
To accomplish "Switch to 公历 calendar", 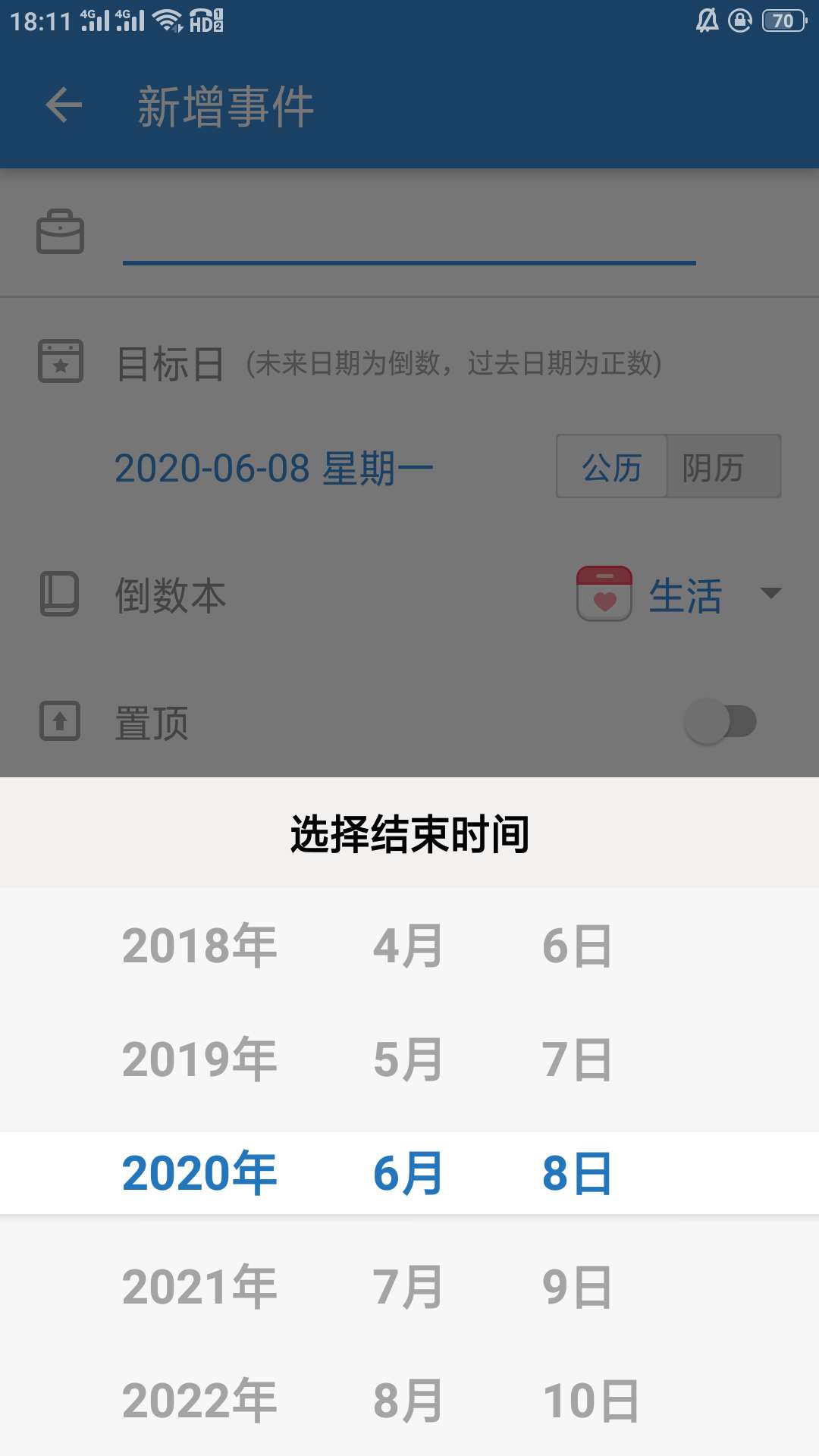I will click(x=612, y=466).
